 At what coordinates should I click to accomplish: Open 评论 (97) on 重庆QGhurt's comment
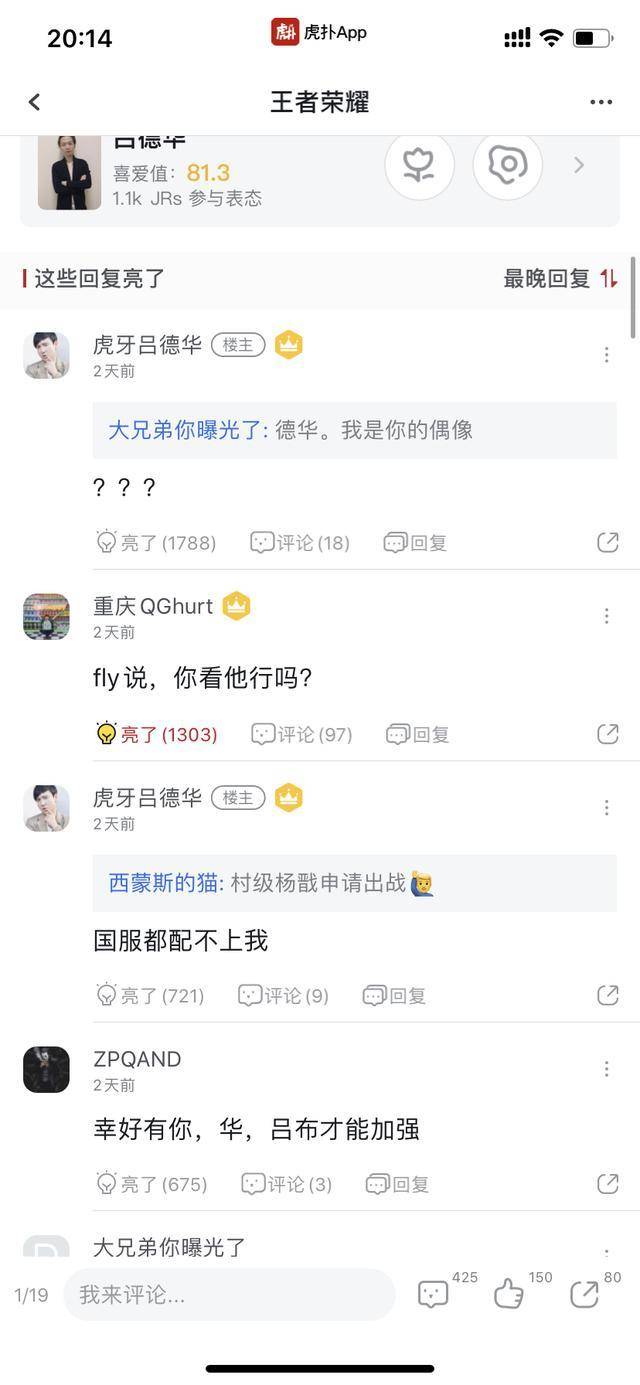click(x=302, y=735)
